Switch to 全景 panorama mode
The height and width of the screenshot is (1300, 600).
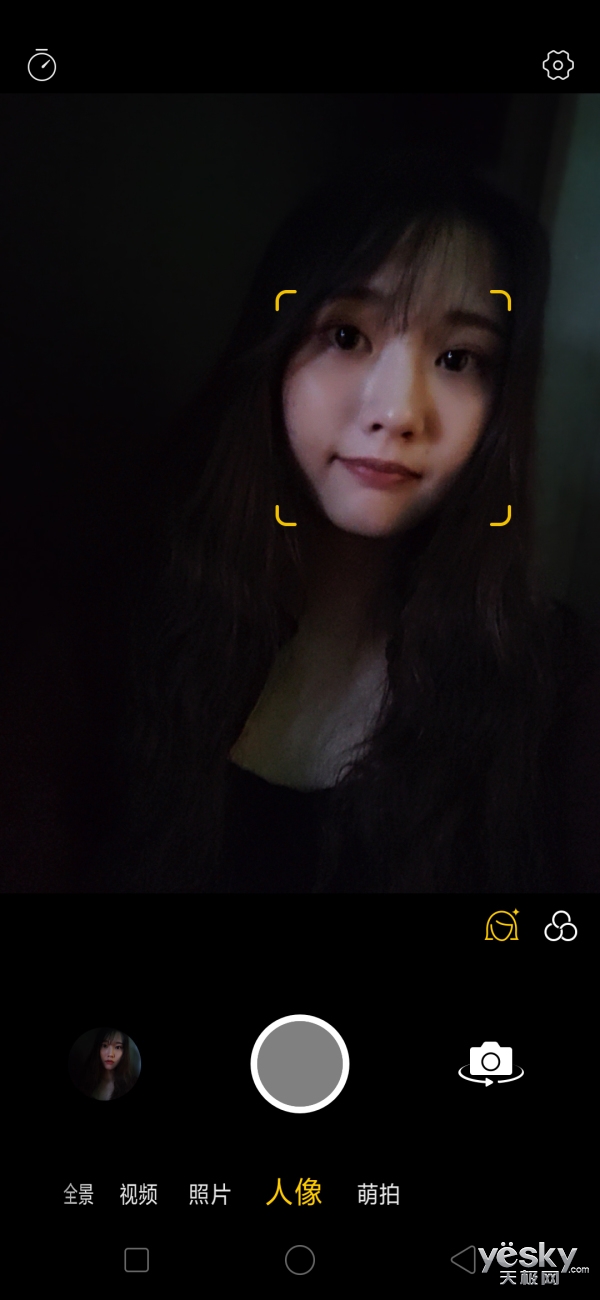[x=79, y=1194]
